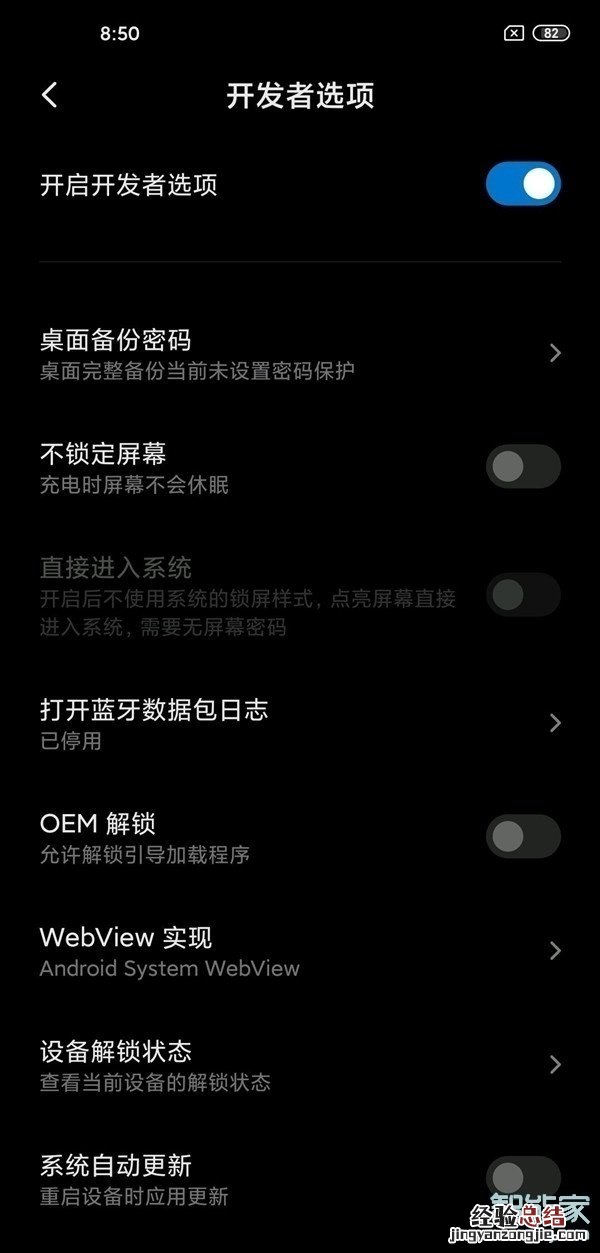View 设备解锁状态 details
The width and height of the screenshot is (600, 1253).
tap(300, 1065)
